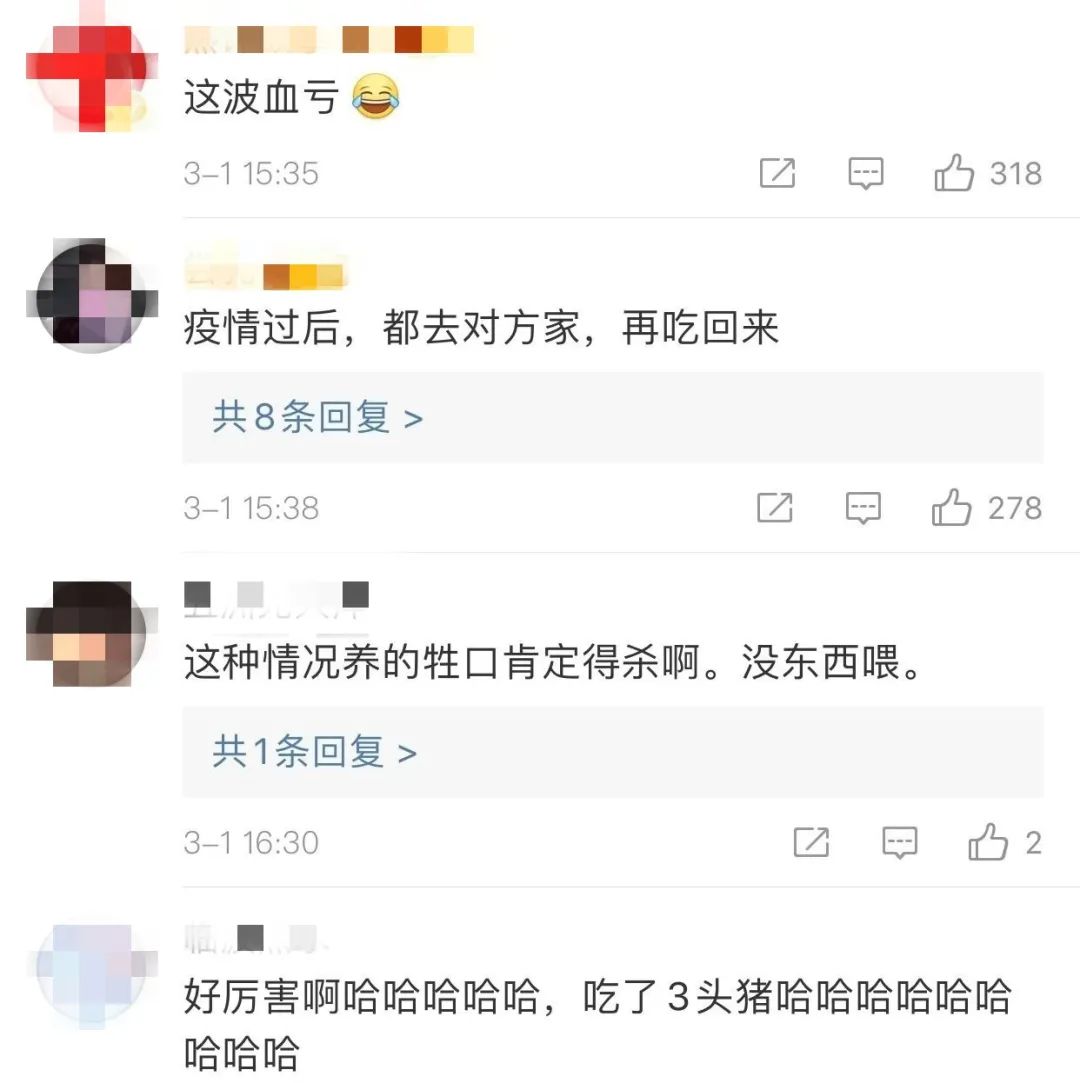Reply to the comment posted at 3-1 15:38
The width and height of the screenshot is (1080, 1083).
pyautogui.click(x=863, y=508)
